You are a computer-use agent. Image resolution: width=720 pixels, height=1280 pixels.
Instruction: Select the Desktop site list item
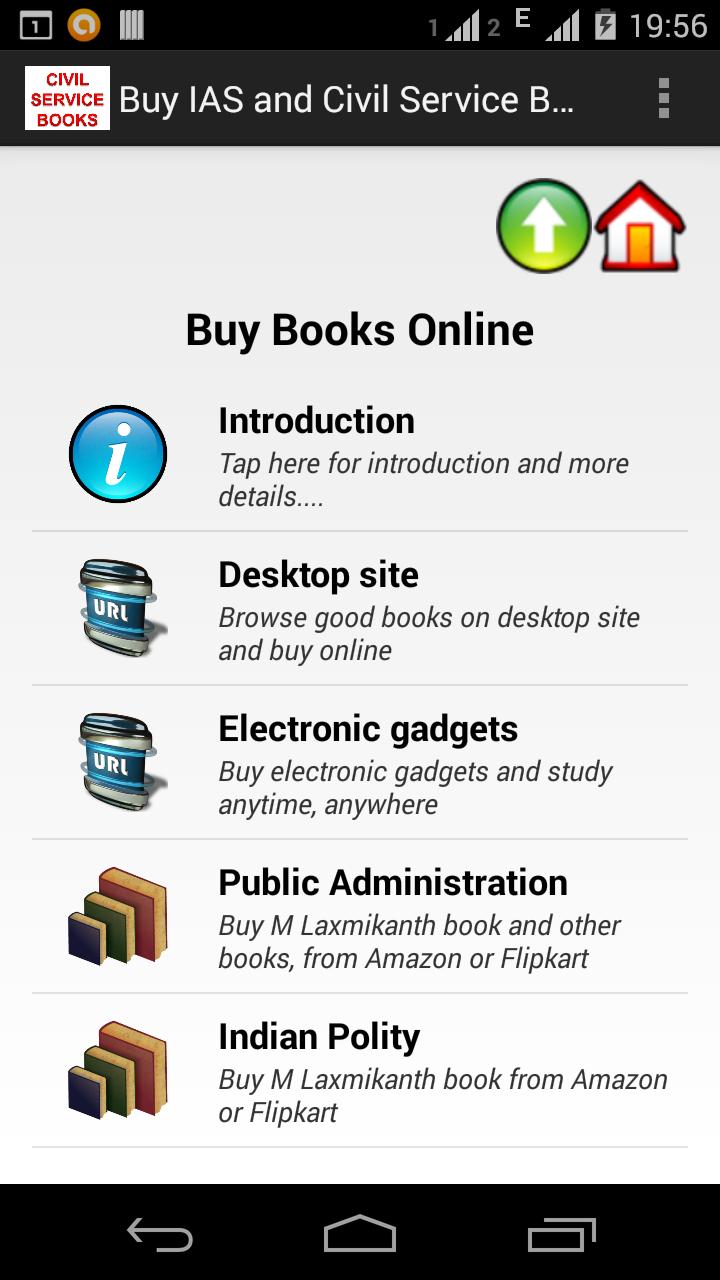tap(400, 607)
